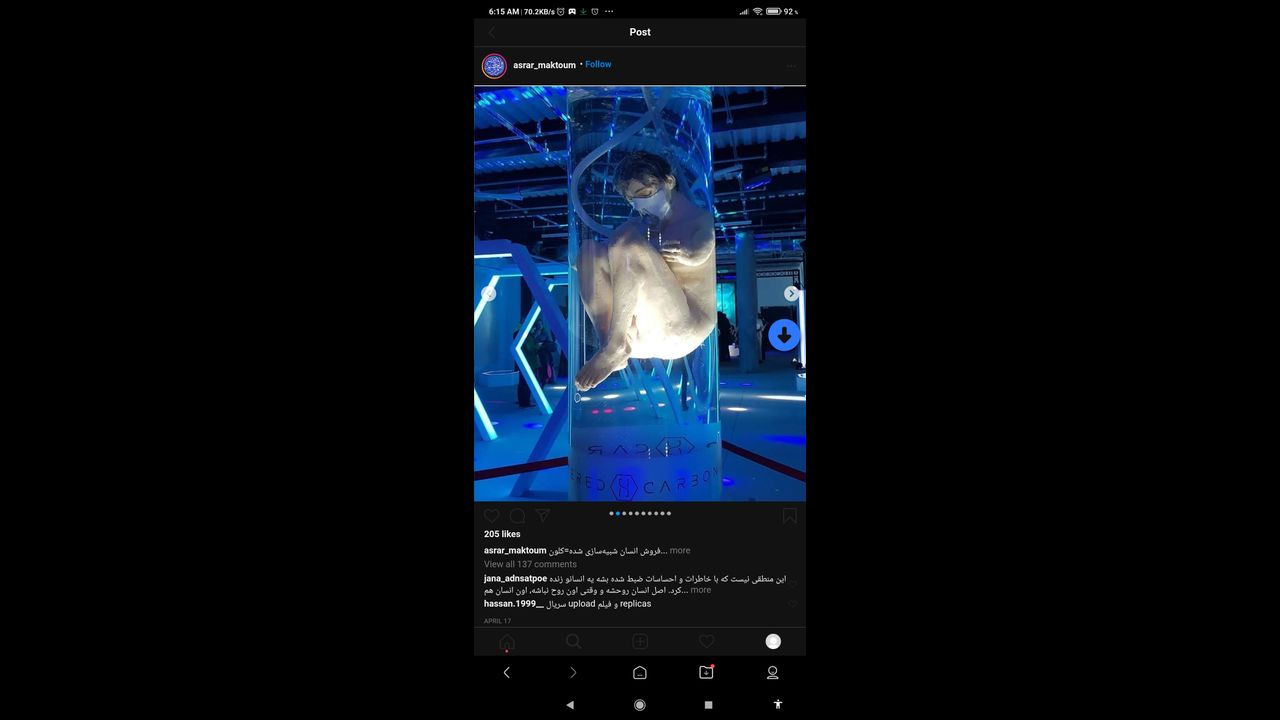Expand jana_adnsatpoe's comment with more
This screenshot has height=720, width=1280.
point(700,590)
